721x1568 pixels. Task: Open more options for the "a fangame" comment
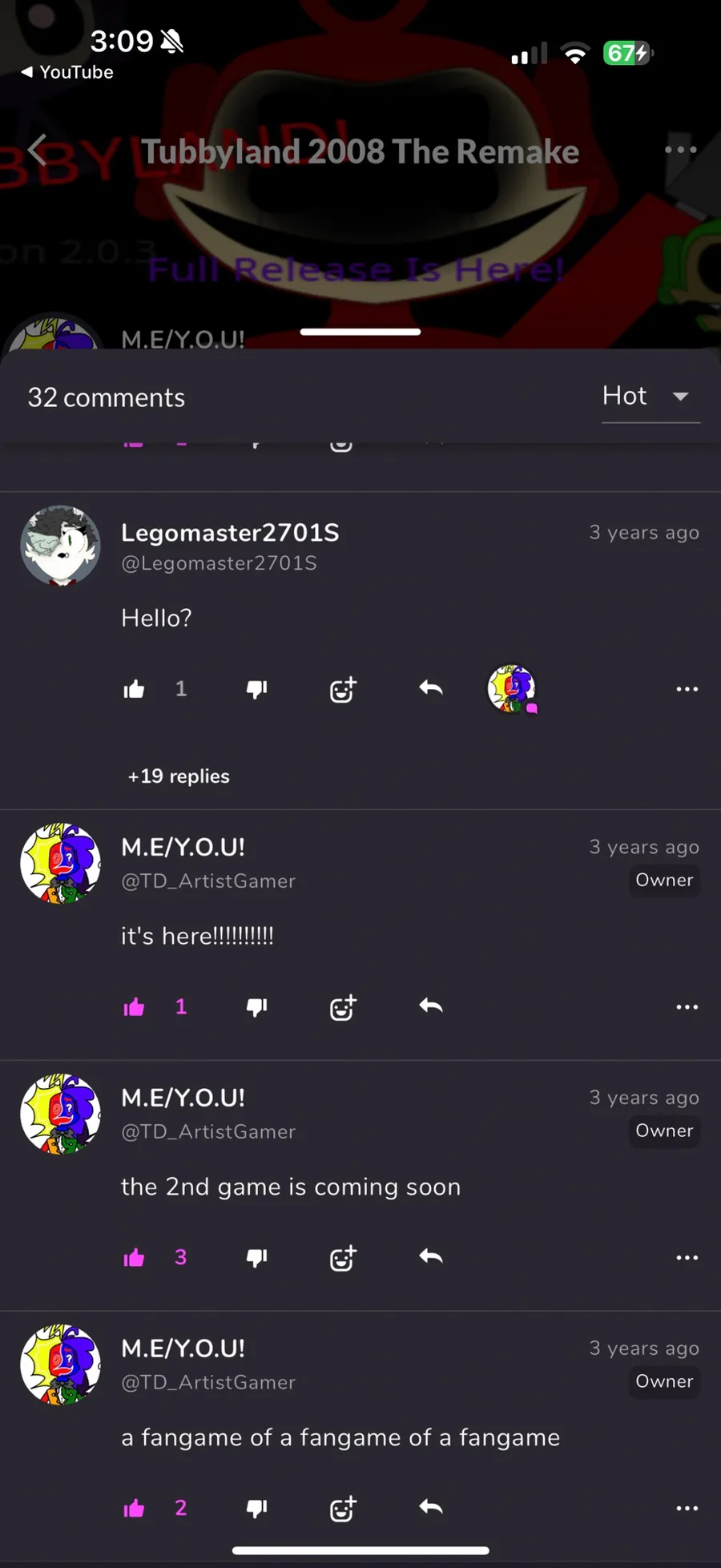coord(687,1509)
